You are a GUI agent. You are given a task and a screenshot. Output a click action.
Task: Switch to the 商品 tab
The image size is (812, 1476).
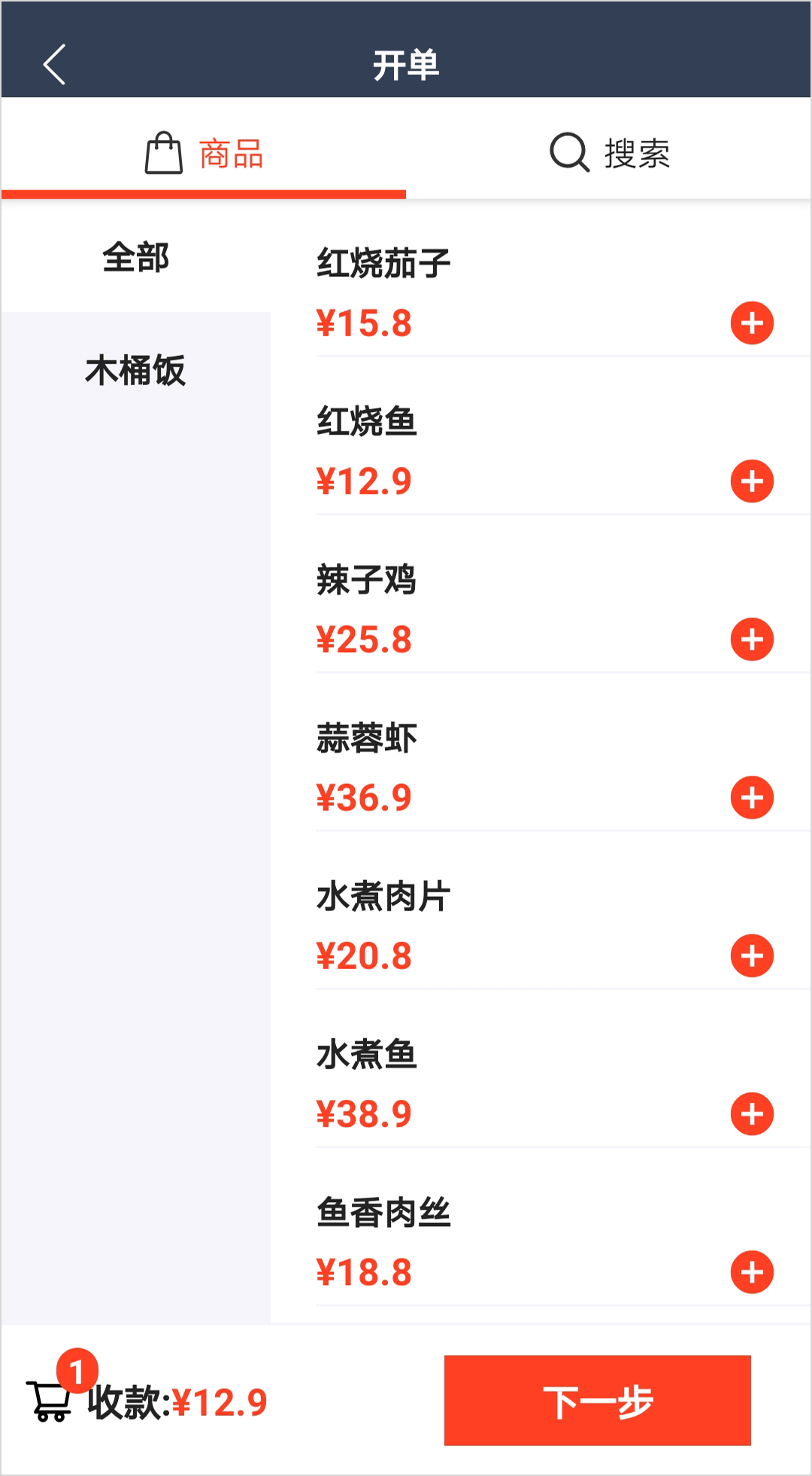coord(204,153)
